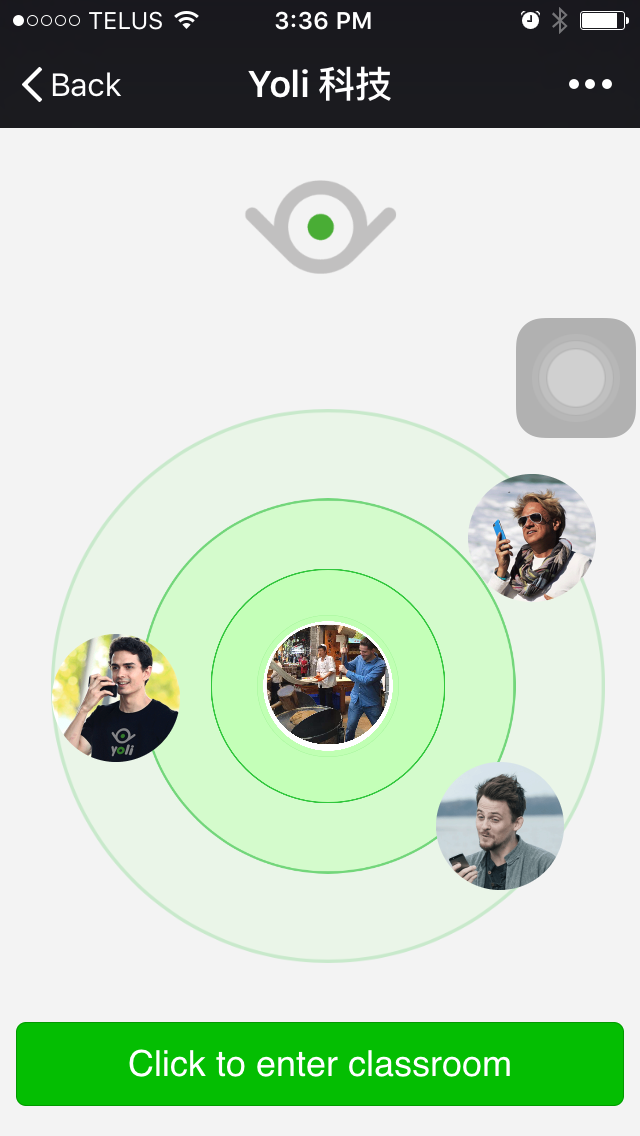This screenshot has height=1136, width=640.
Task: Select the man in the Yoli t-shirt
Action: [x=116, y=698]
